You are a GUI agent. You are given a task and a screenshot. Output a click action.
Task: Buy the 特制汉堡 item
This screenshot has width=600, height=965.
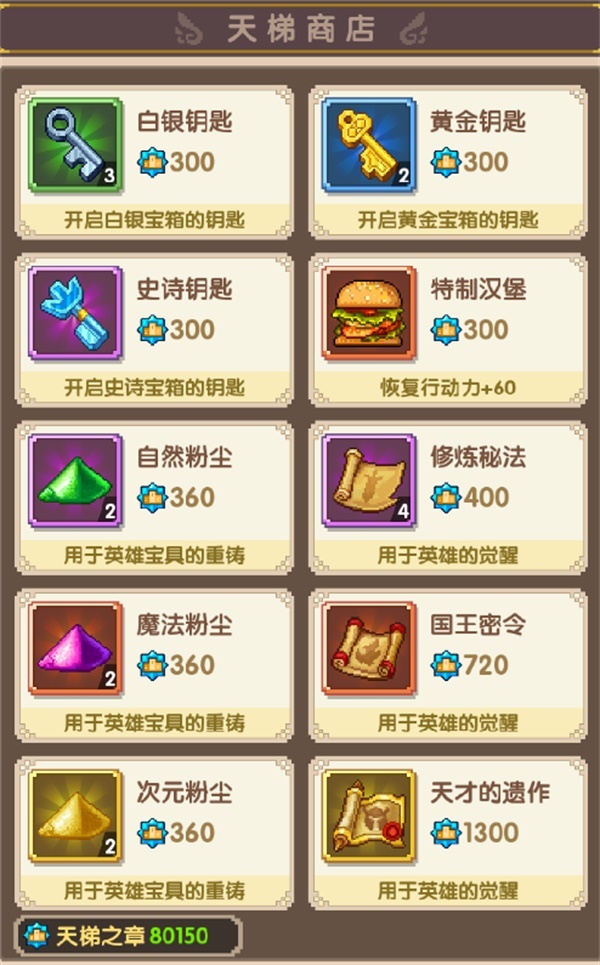click(x=447, y=328)
